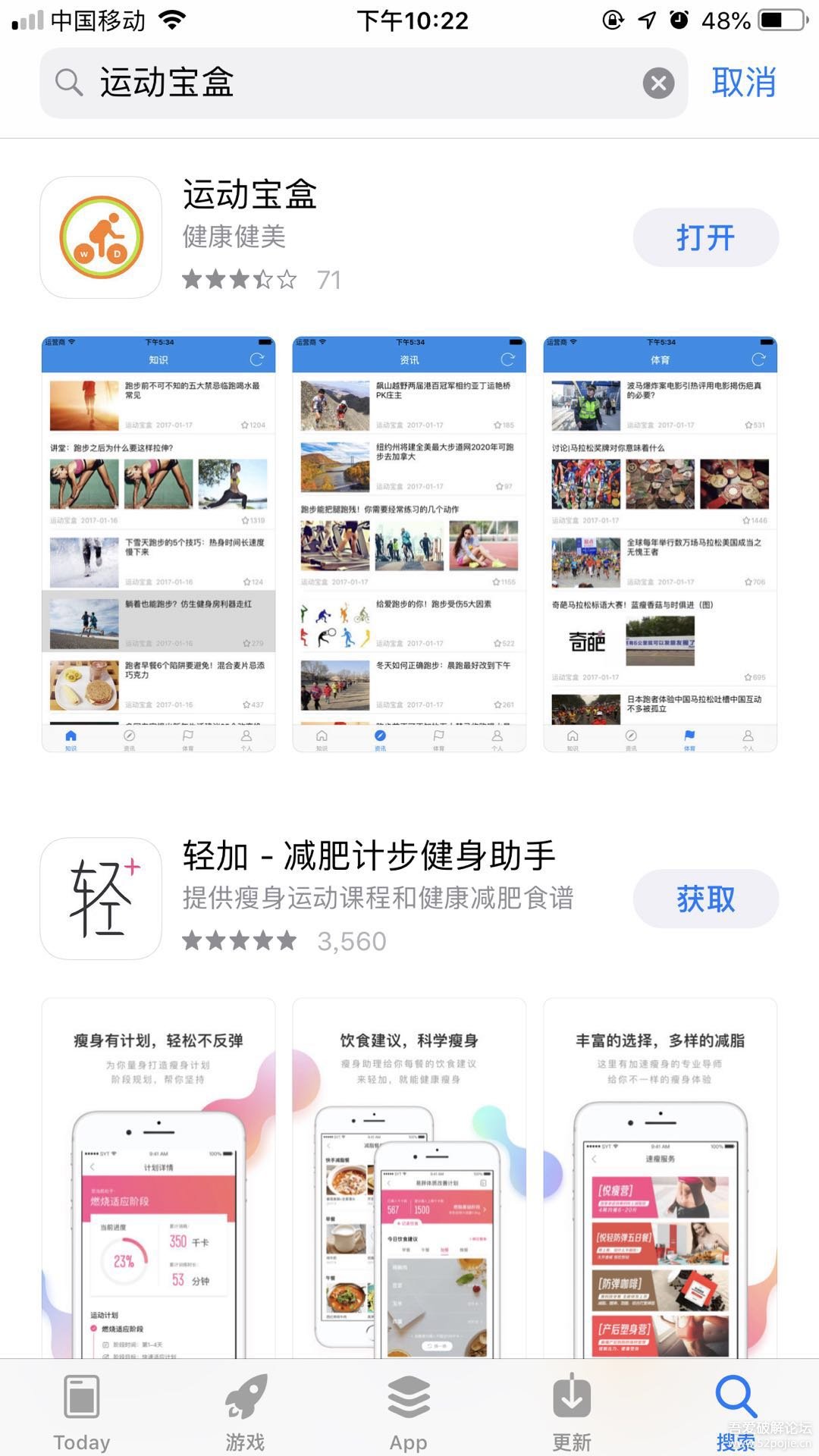Screen dimensions: 819x1456
Task: View 运动宝盒 screenshot titled 知识
Action: 158,544
